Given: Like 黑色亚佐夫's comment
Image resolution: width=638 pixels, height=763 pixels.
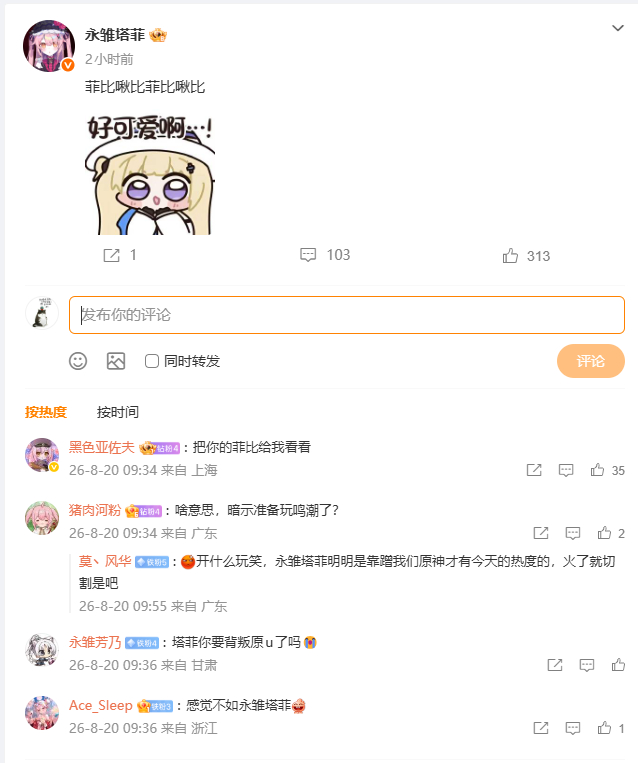Looking at the screenshot, I should coord(607,470).
